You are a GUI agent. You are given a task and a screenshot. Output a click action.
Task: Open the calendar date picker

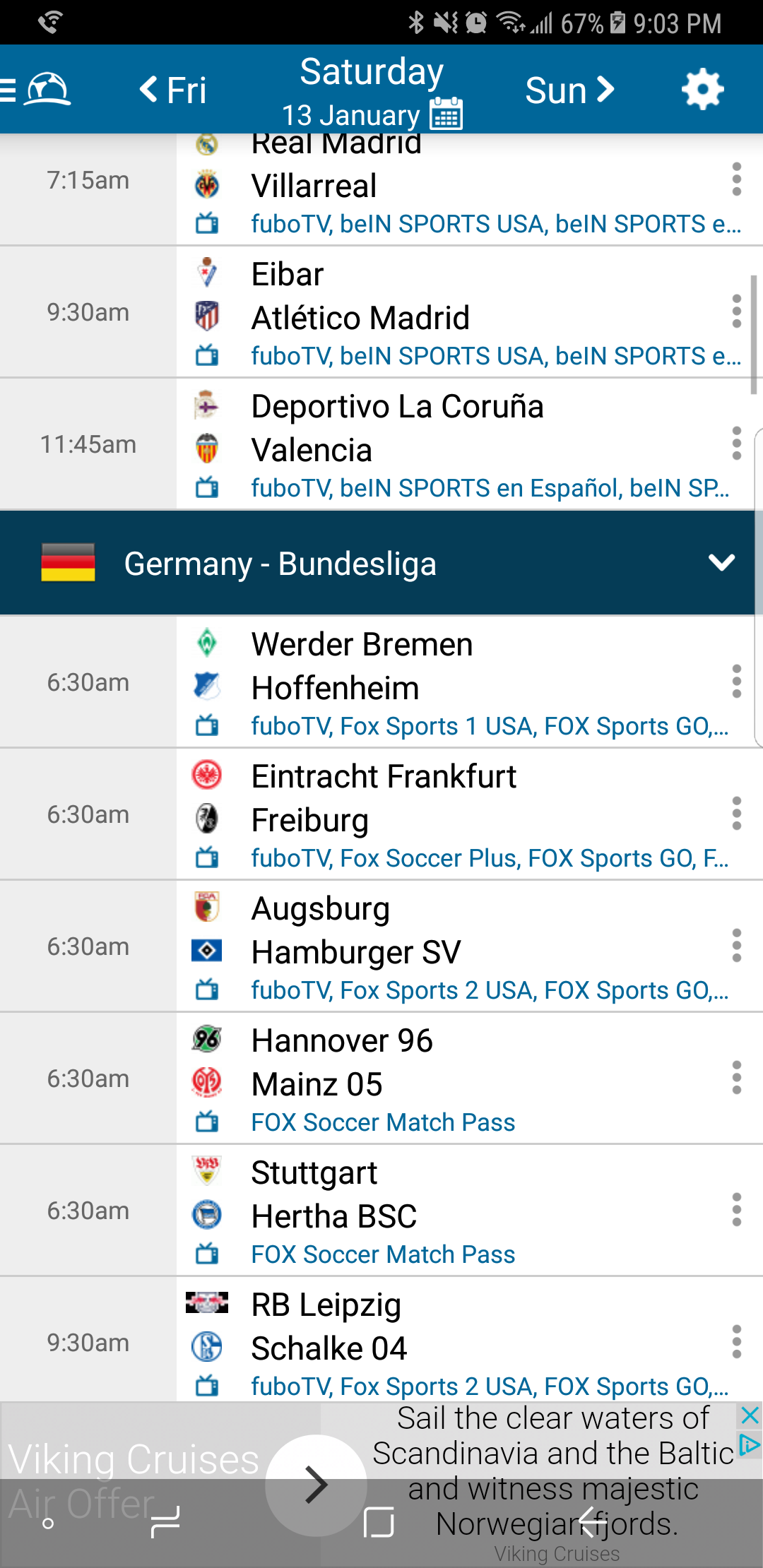(446, 114)
